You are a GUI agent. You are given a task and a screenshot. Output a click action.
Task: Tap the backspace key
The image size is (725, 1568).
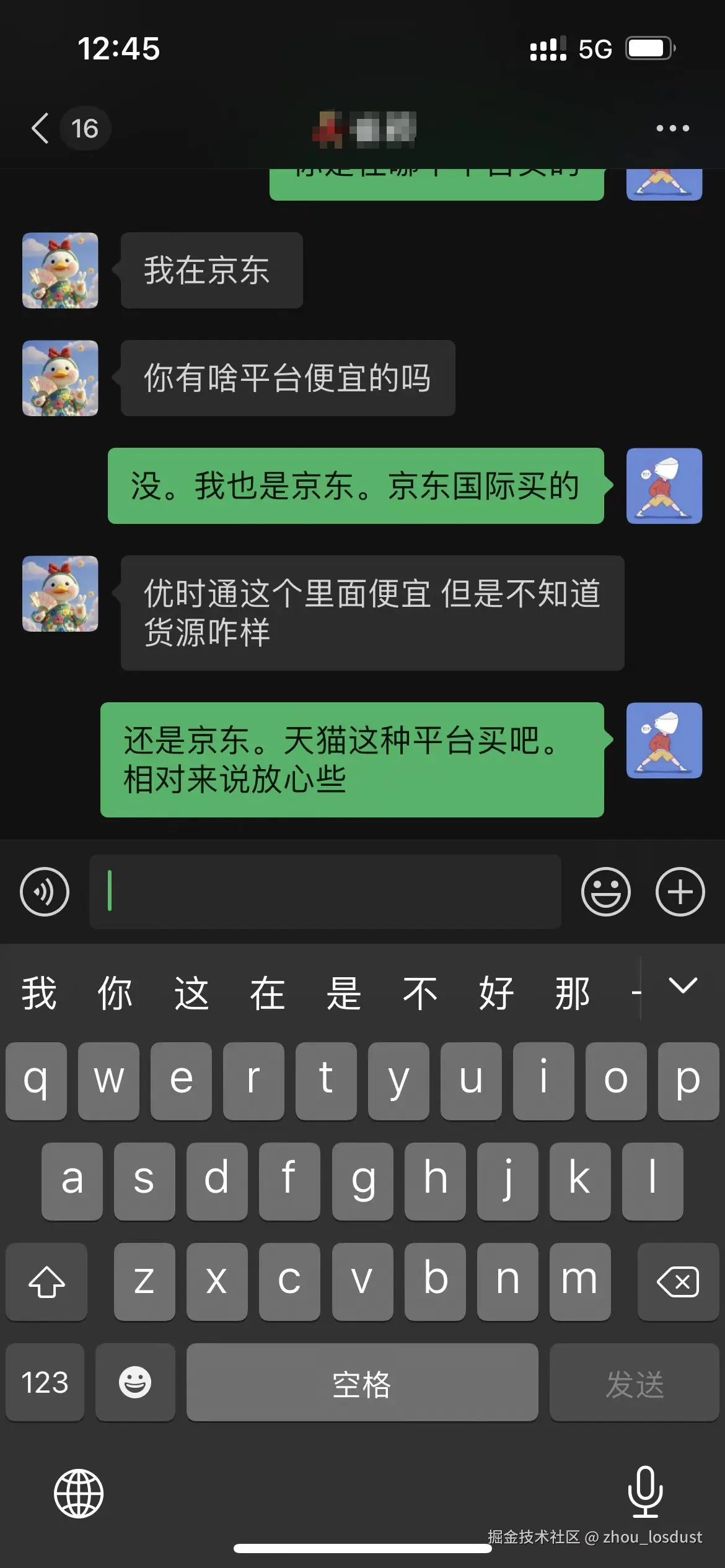(677, 1281)
